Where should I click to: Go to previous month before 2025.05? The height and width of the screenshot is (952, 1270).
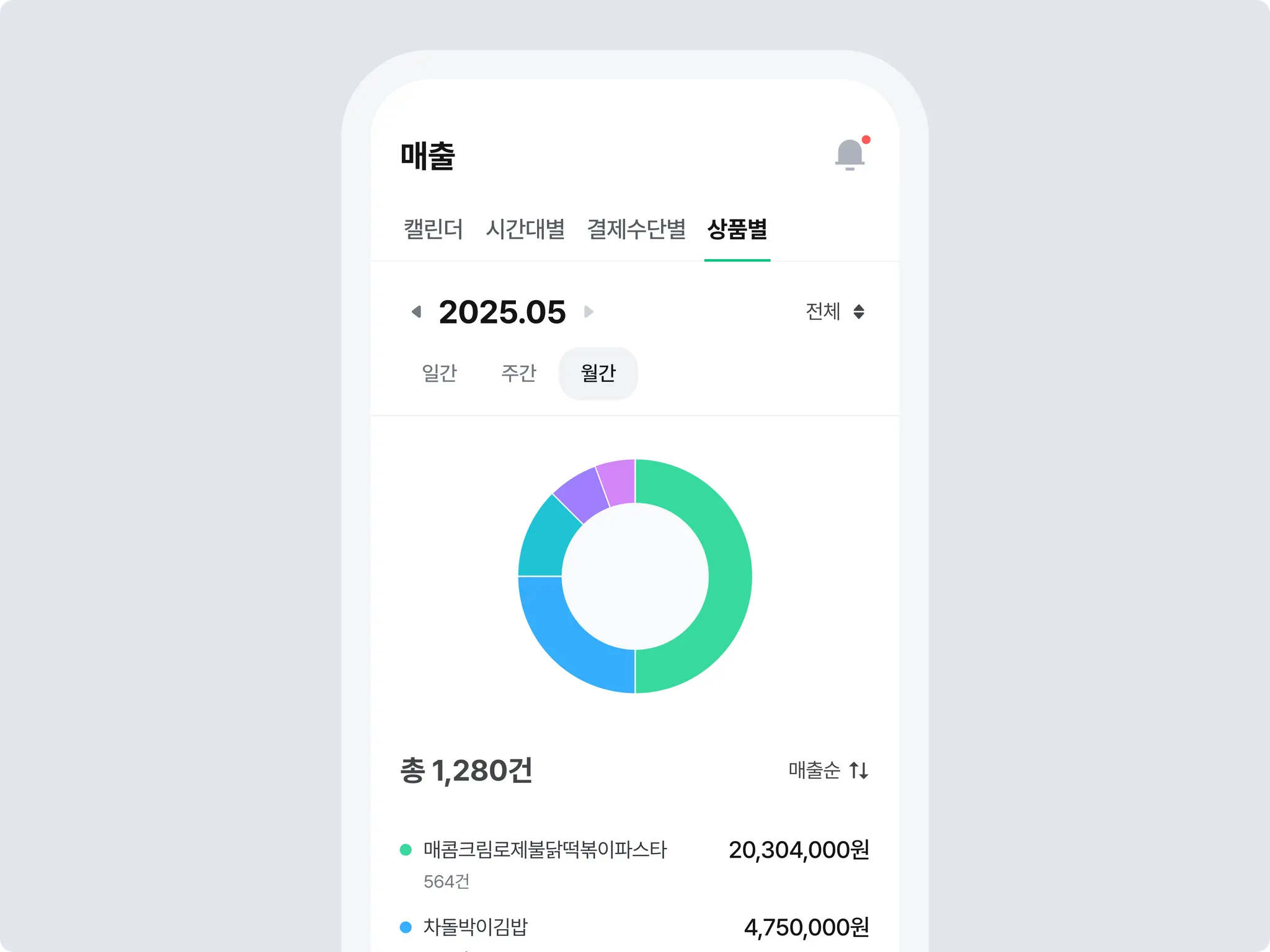tap(417, 311)
